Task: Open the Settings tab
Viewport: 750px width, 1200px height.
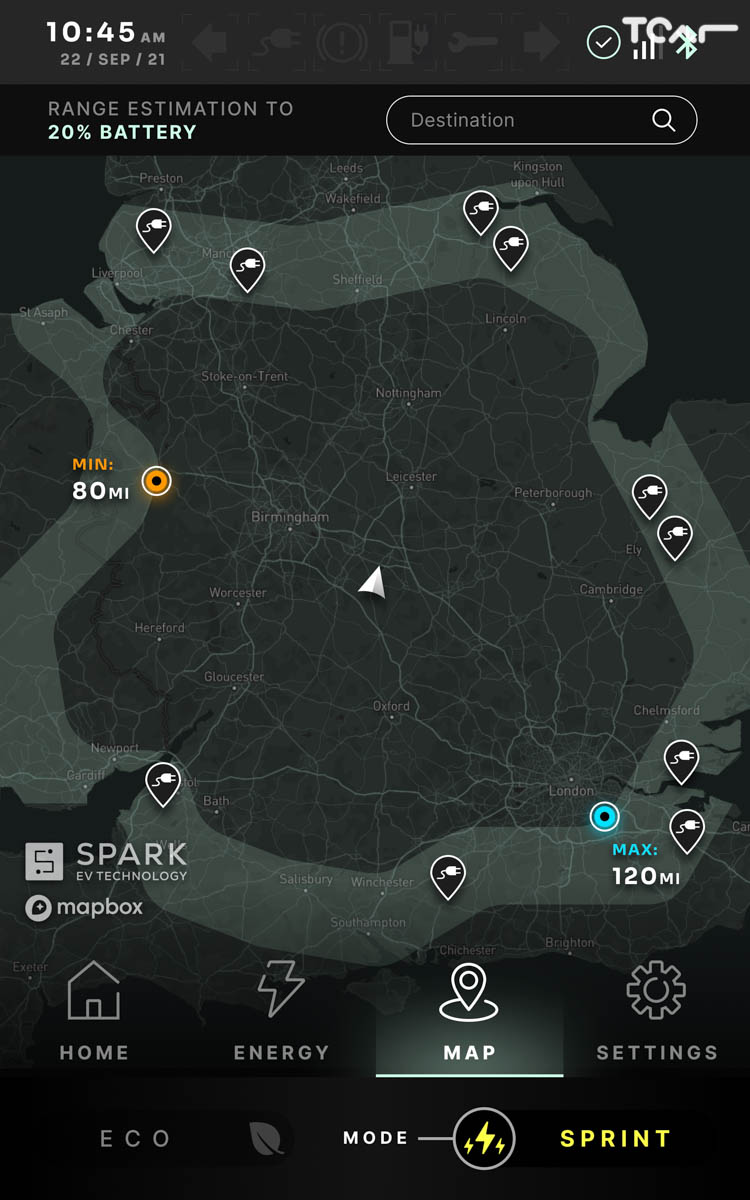Action: coord(656,1012)
